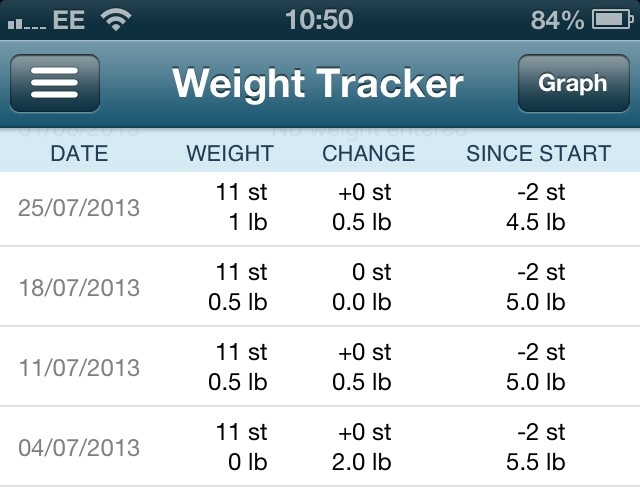The image size is (640, 491).
Task: Select the 18/07/2013 weight entry
Action: click(x=320, y=287)
